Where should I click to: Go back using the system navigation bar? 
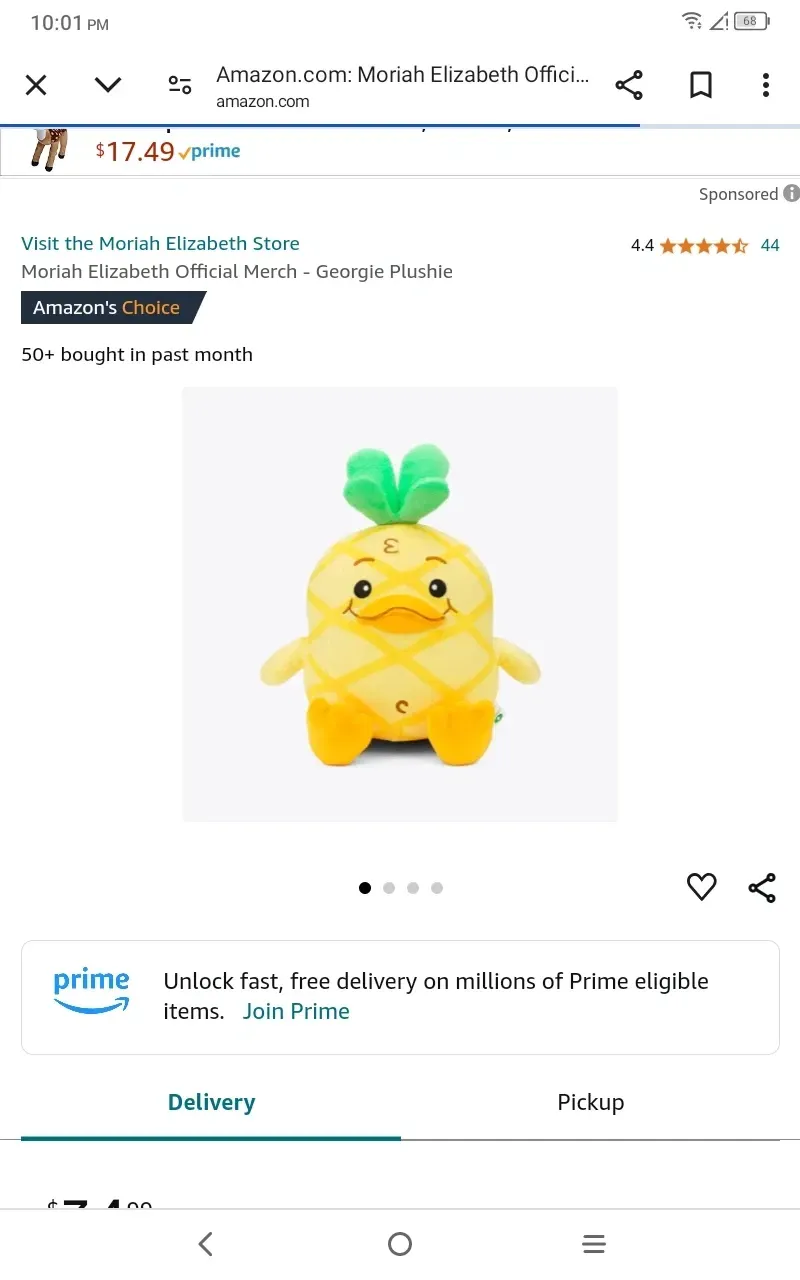pos(206,1244)
